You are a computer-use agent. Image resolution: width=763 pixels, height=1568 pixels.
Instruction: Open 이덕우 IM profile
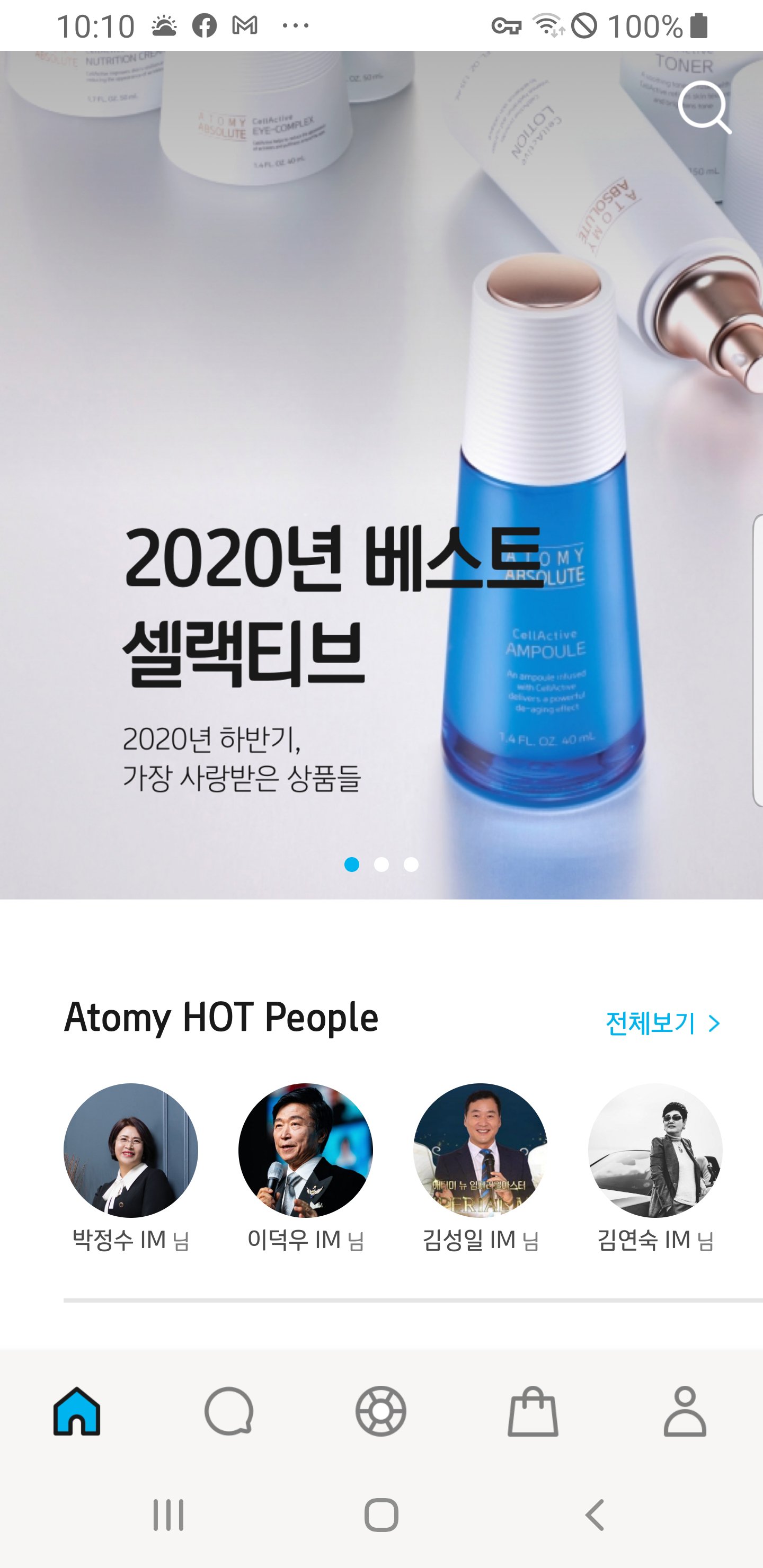(x=306, y=1151)
